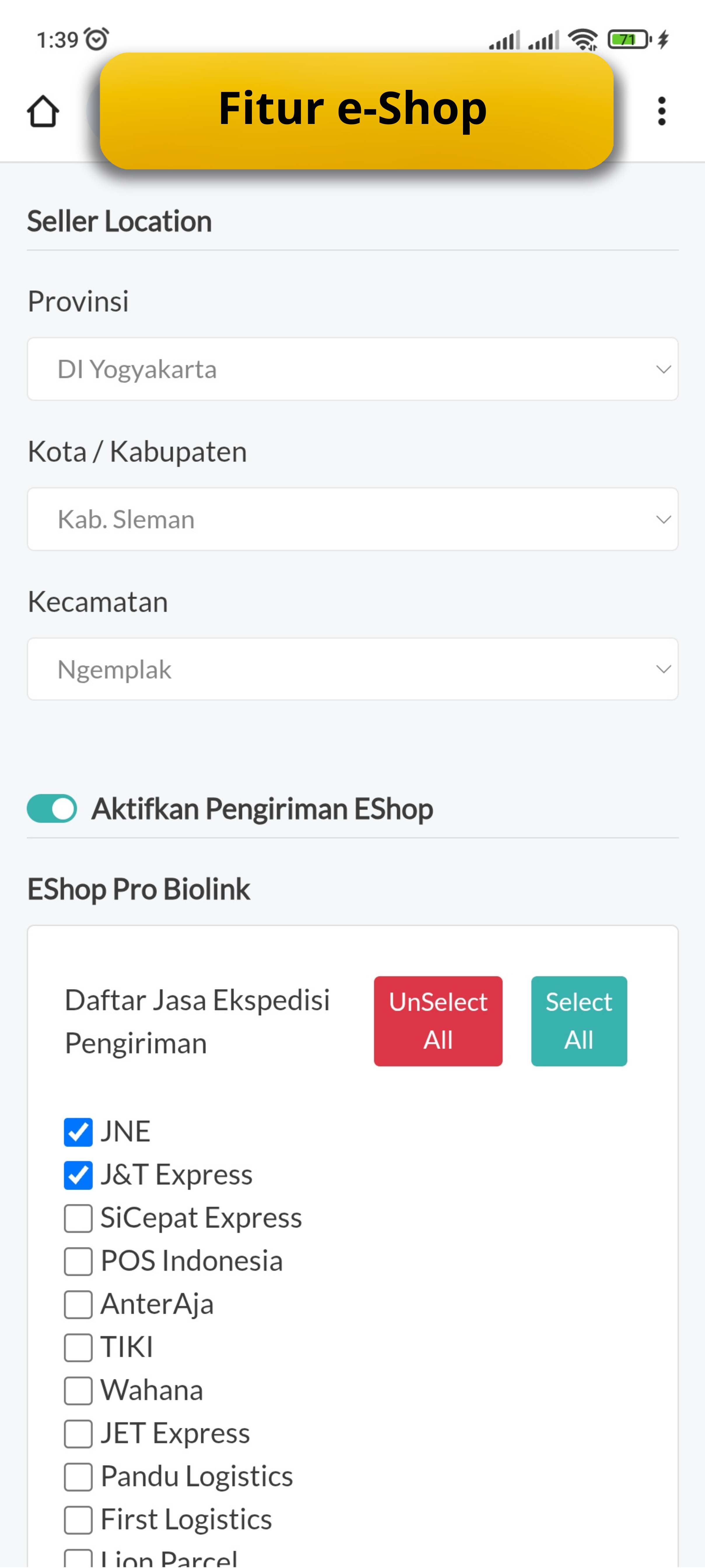705x1568 pixels.
Task: Open the three-dot overflow menu
Action: point(661,111)
